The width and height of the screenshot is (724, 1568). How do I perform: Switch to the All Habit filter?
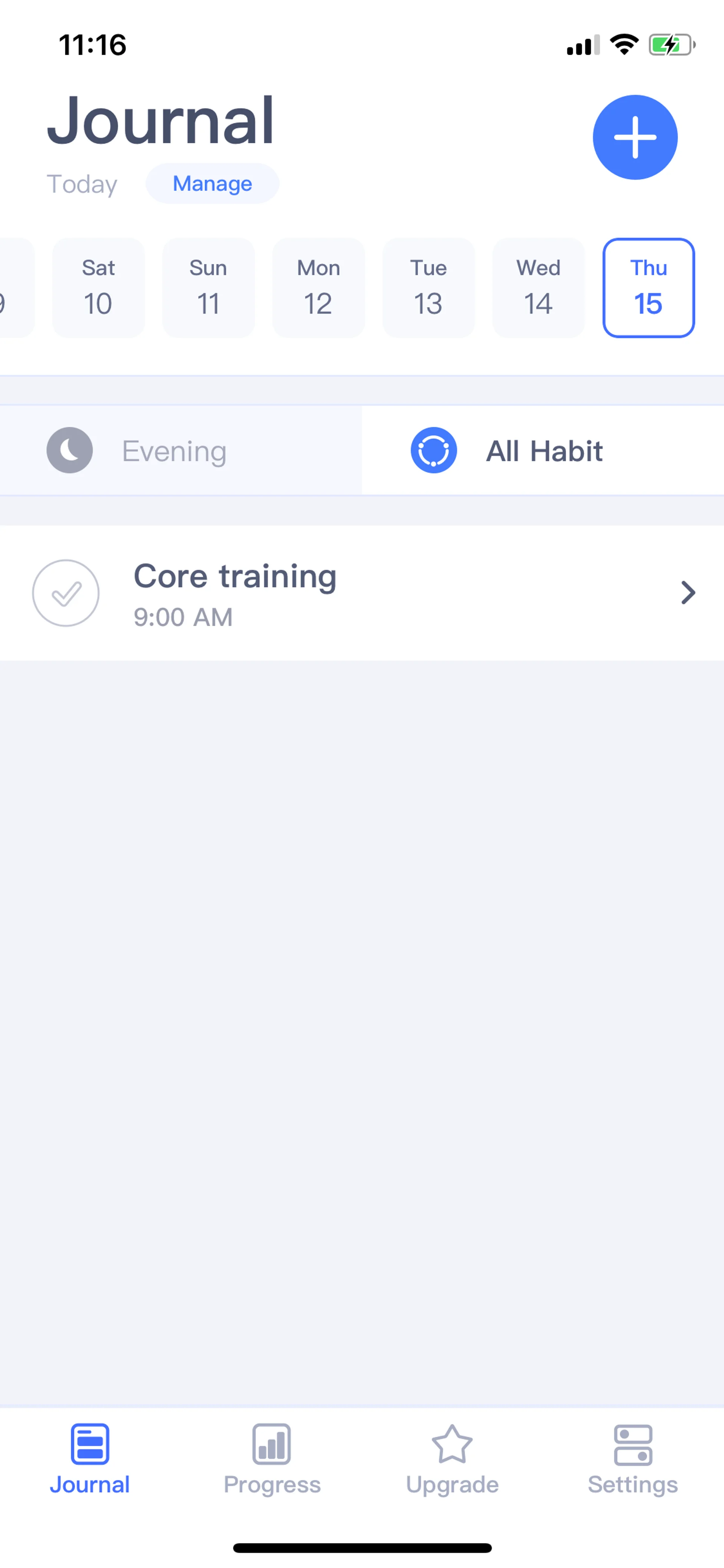543,450
